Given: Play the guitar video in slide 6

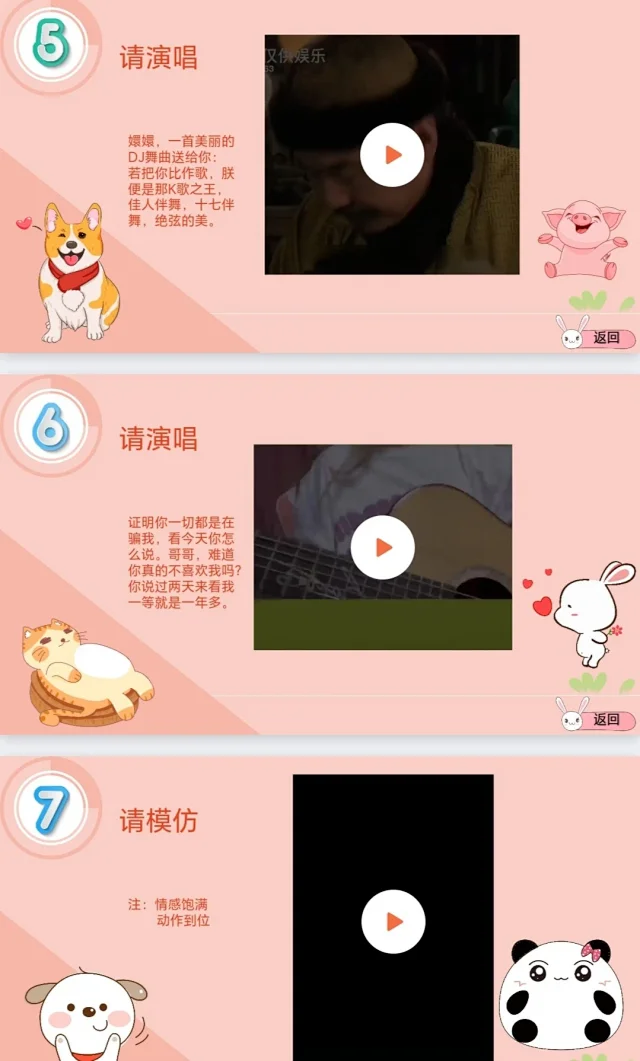Looking at the screenshot, I should pos(382,547).
